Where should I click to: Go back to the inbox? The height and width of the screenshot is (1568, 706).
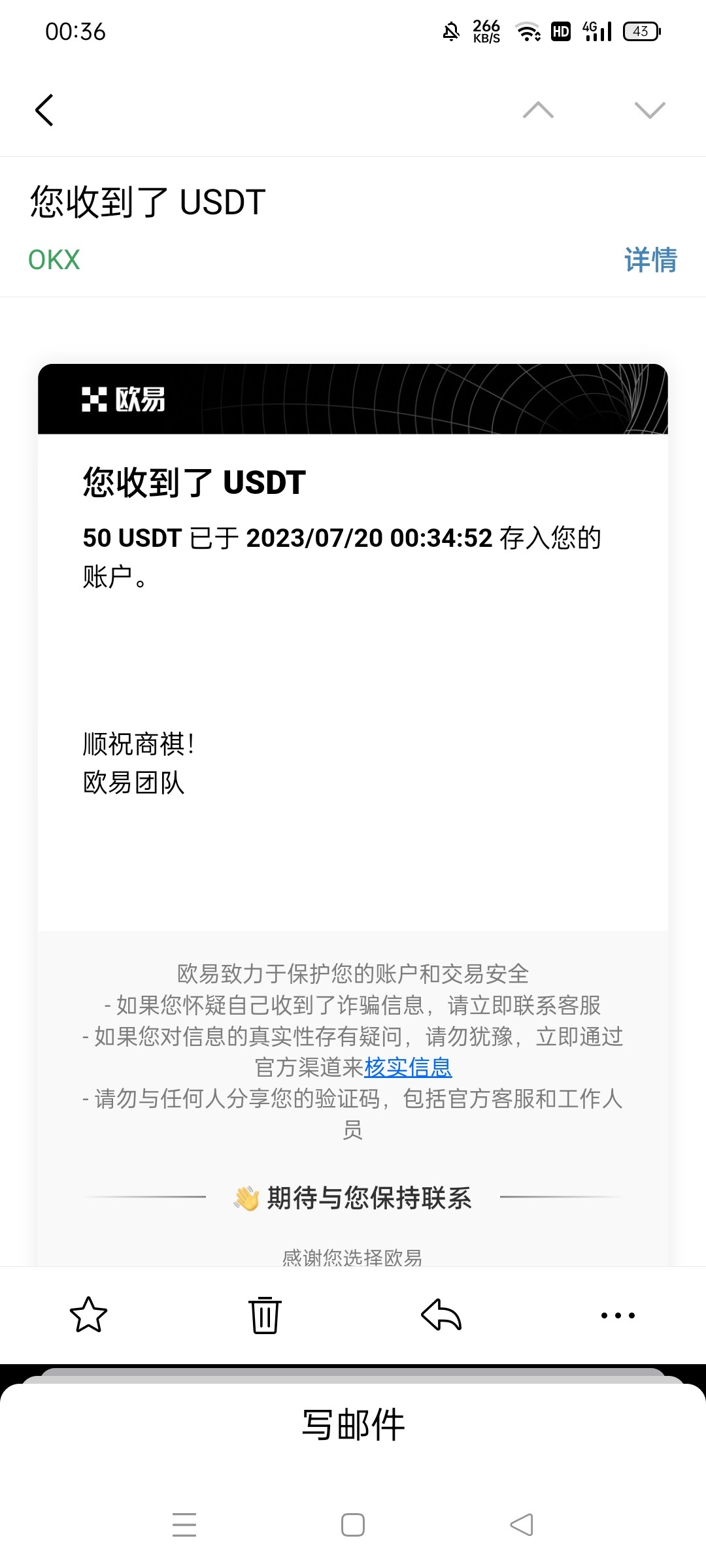click(x=44, y=110)
